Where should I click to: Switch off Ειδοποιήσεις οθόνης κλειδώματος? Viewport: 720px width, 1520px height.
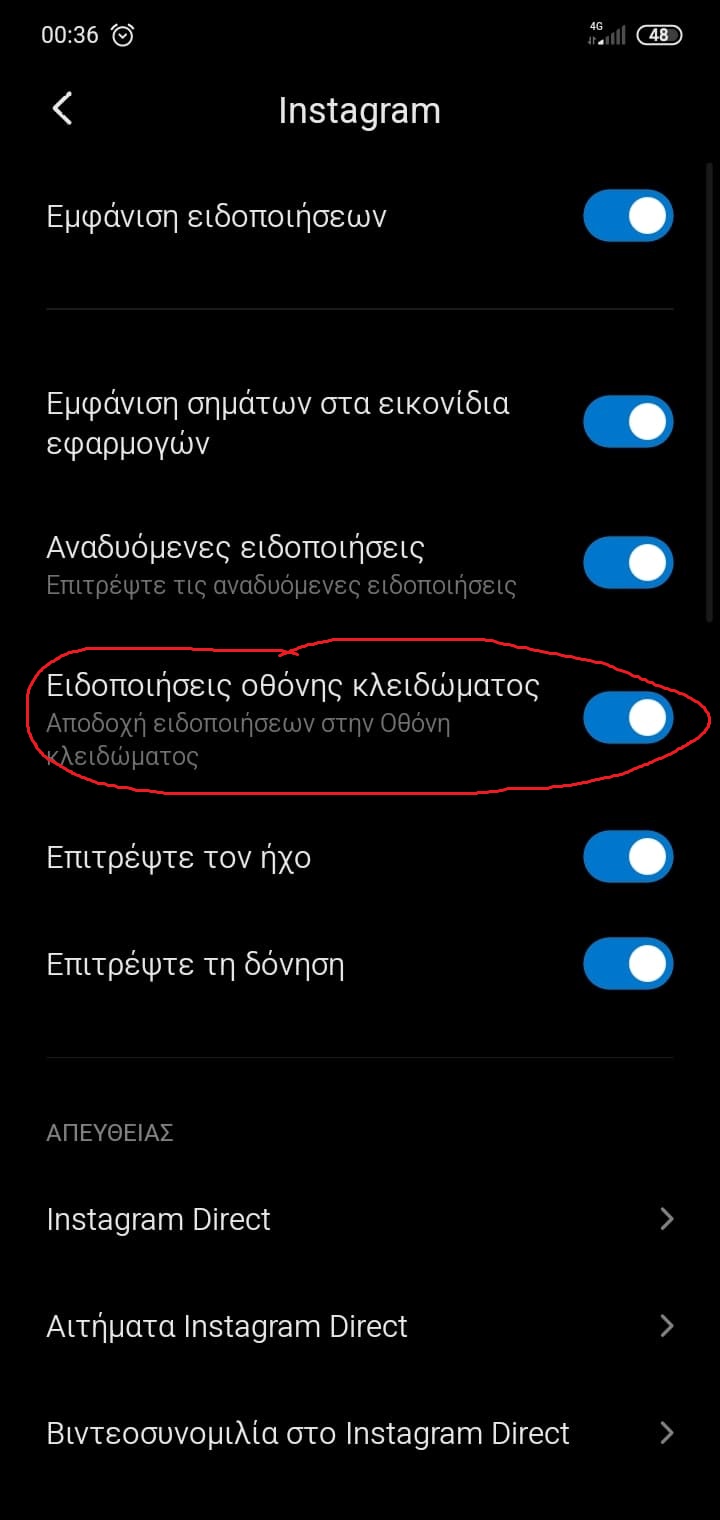point(628,718)
